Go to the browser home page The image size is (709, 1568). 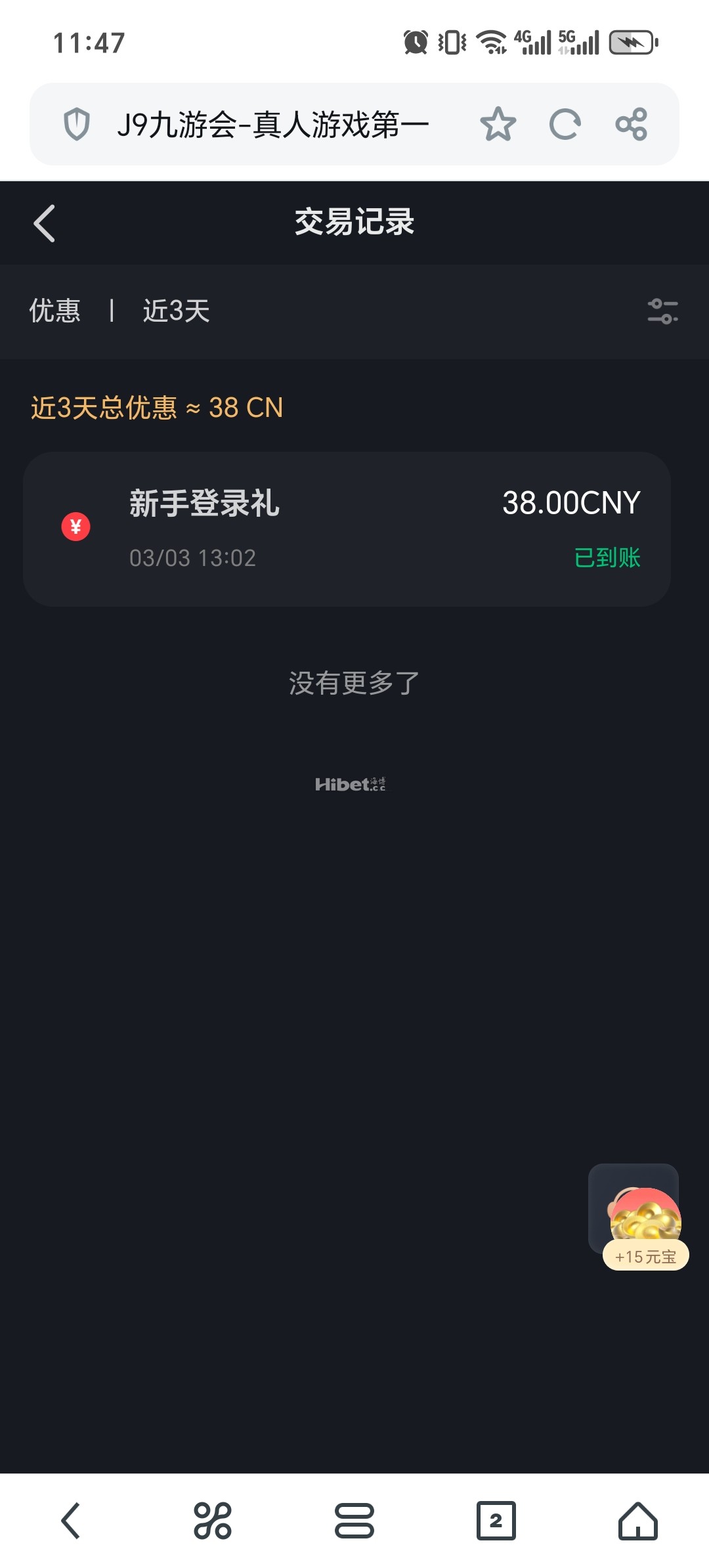(637, 1521)
